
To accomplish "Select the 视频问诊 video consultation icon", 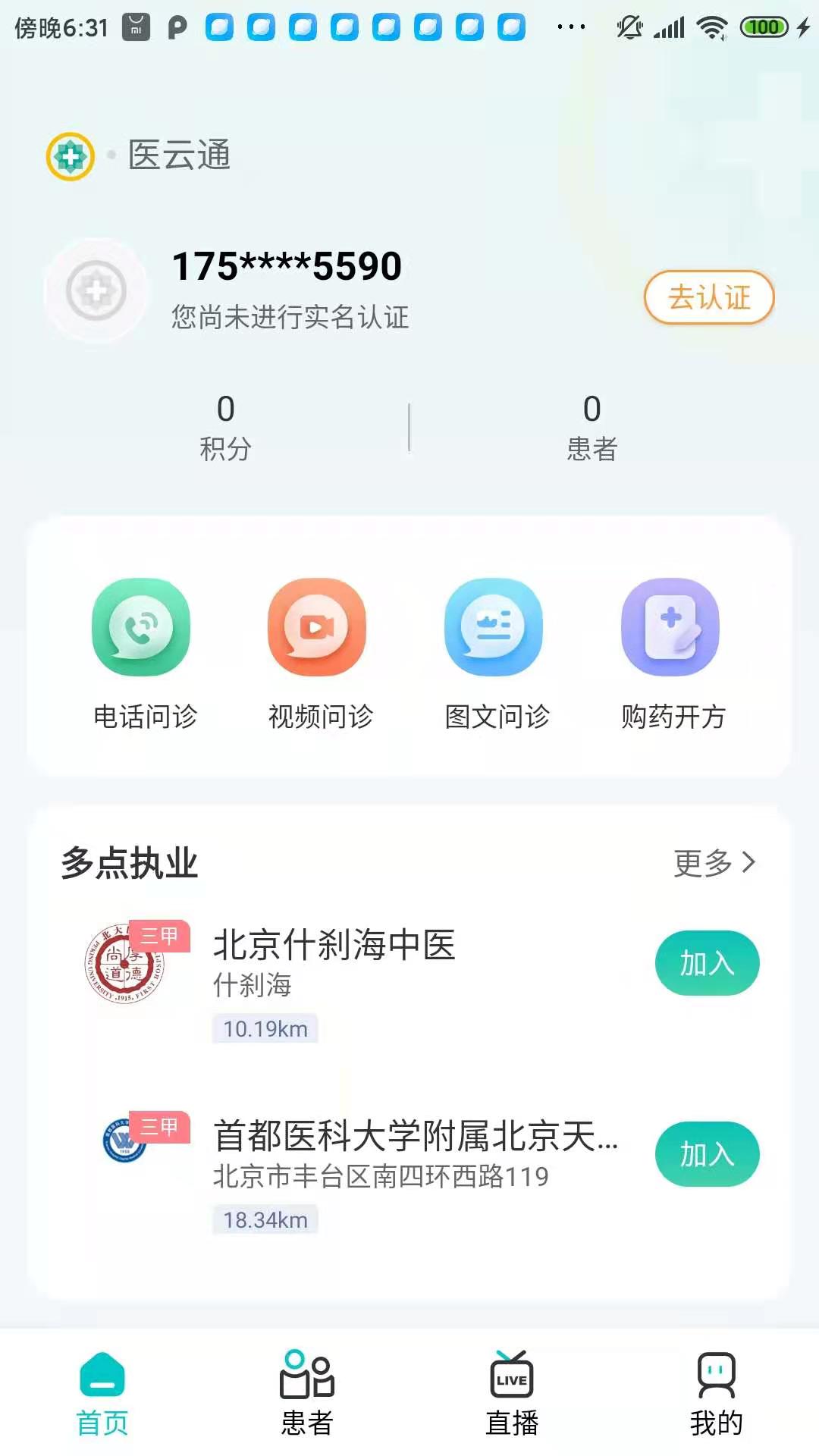I will click(318, 628).
